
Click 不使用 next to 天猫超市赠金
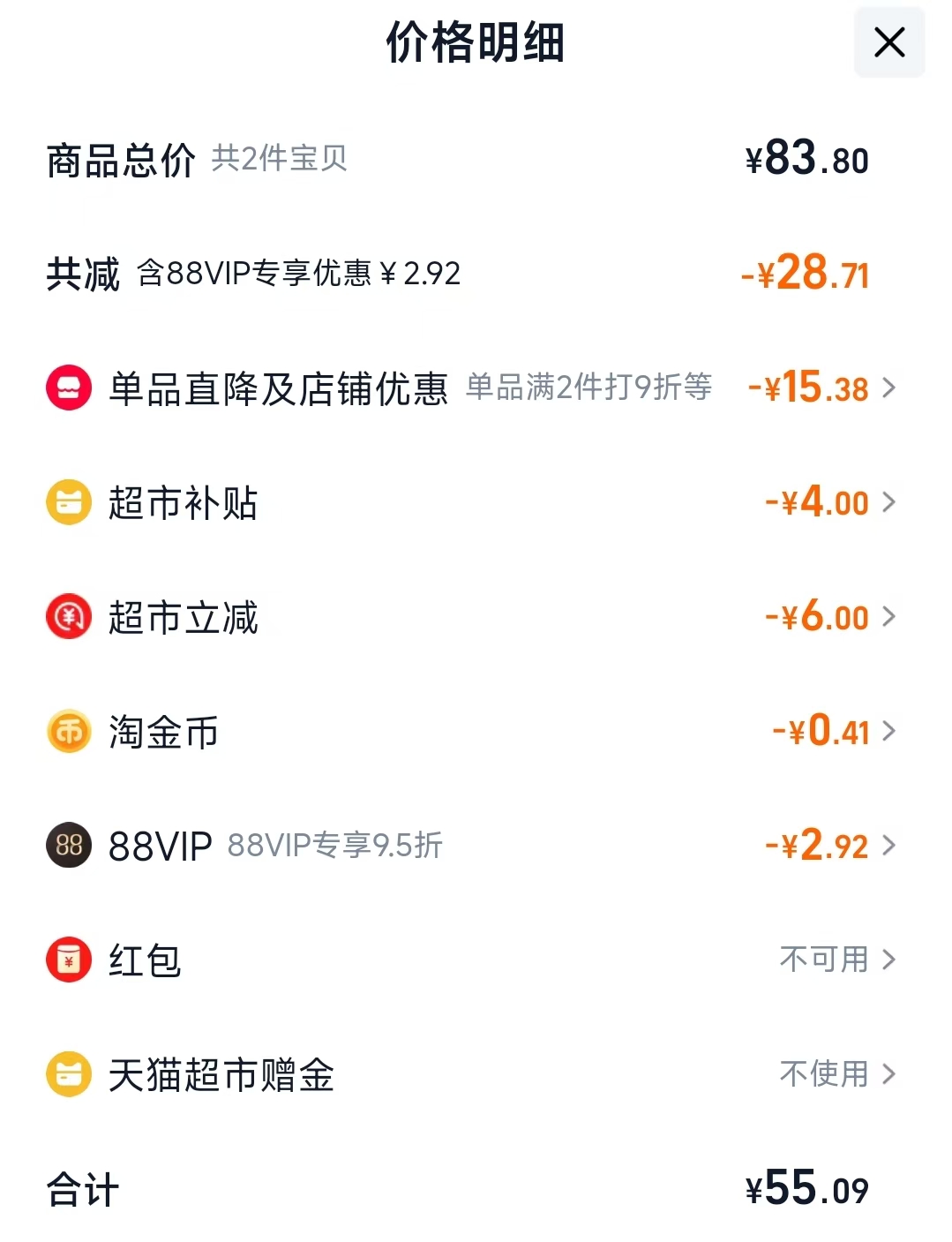(x=822, y=1073)
